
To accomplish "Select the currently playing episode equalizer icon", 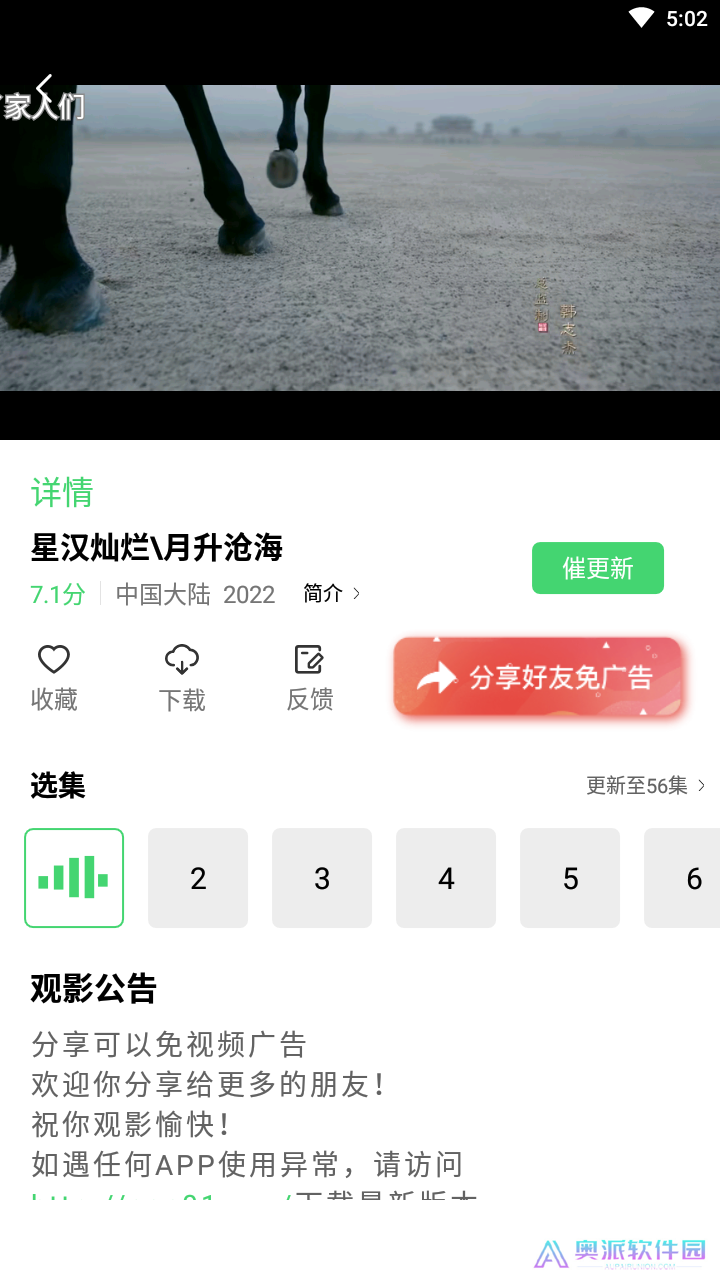I will 74,877.
